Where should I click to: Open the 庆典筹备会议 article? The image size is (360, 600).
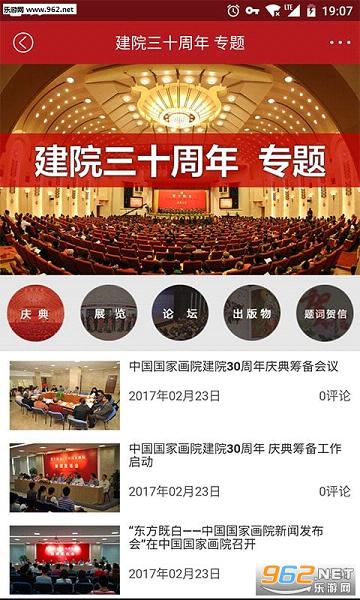(180, 395)
